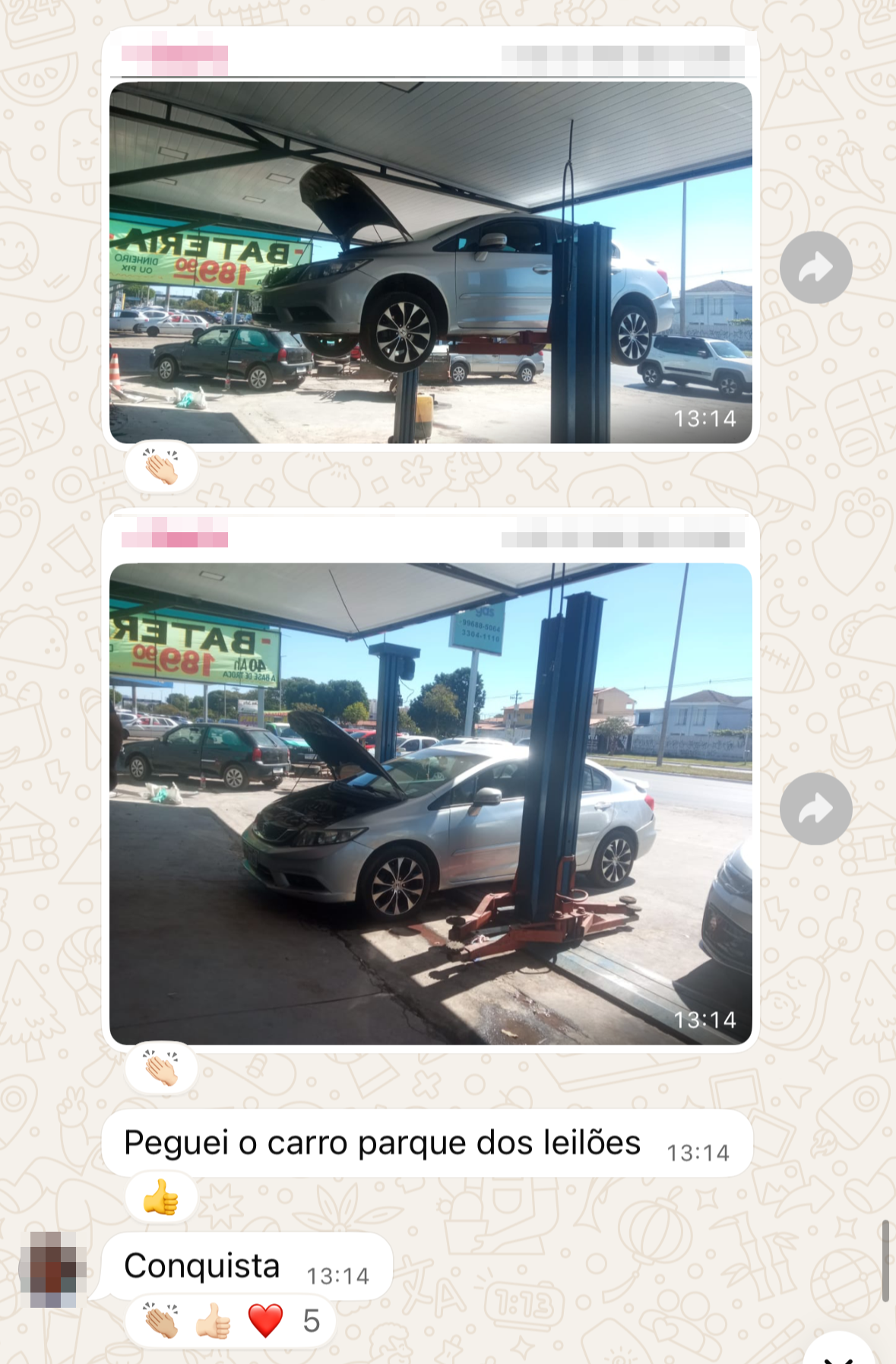Forward the photo of the car on the ground
Screen dimensions: 896x1364
pos(815,808)
